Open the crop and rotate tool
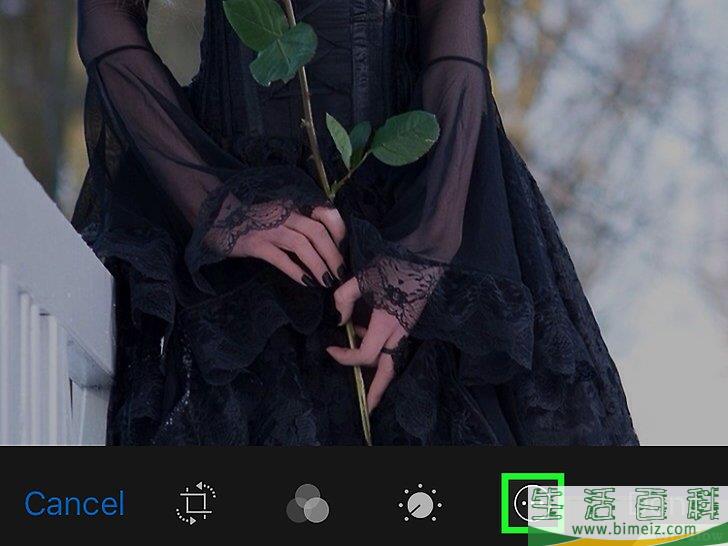 point(197,504)
